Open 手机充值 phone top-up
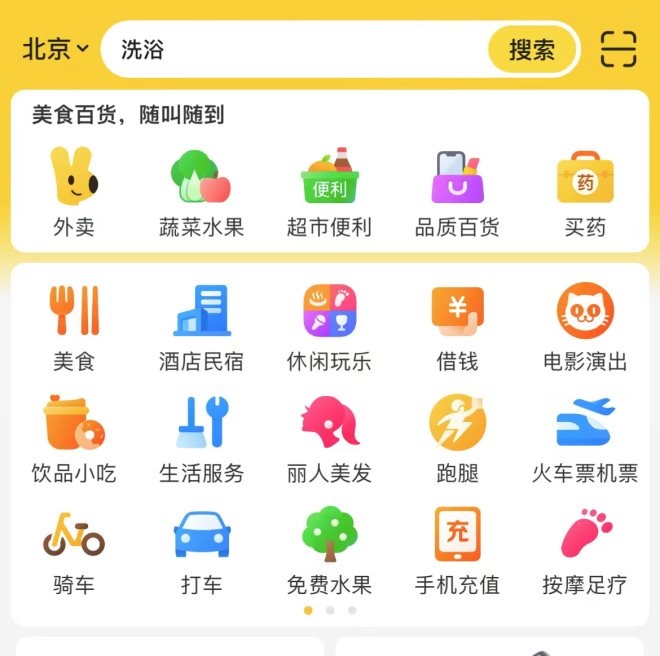The width and height of the screenshot is (660, 656). pos(457,551)
